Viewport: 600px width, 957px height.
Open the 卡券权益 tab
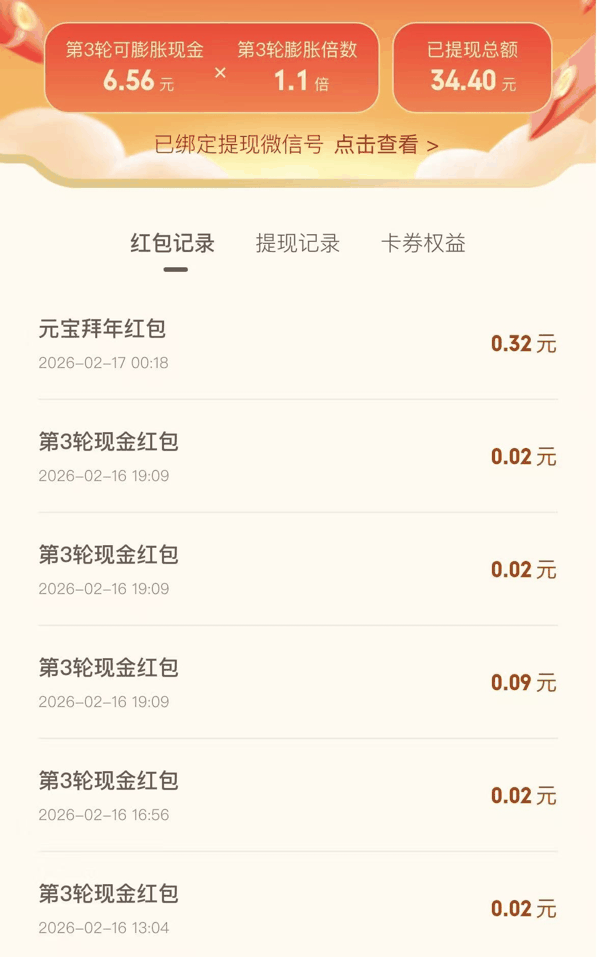pos(423,243)
